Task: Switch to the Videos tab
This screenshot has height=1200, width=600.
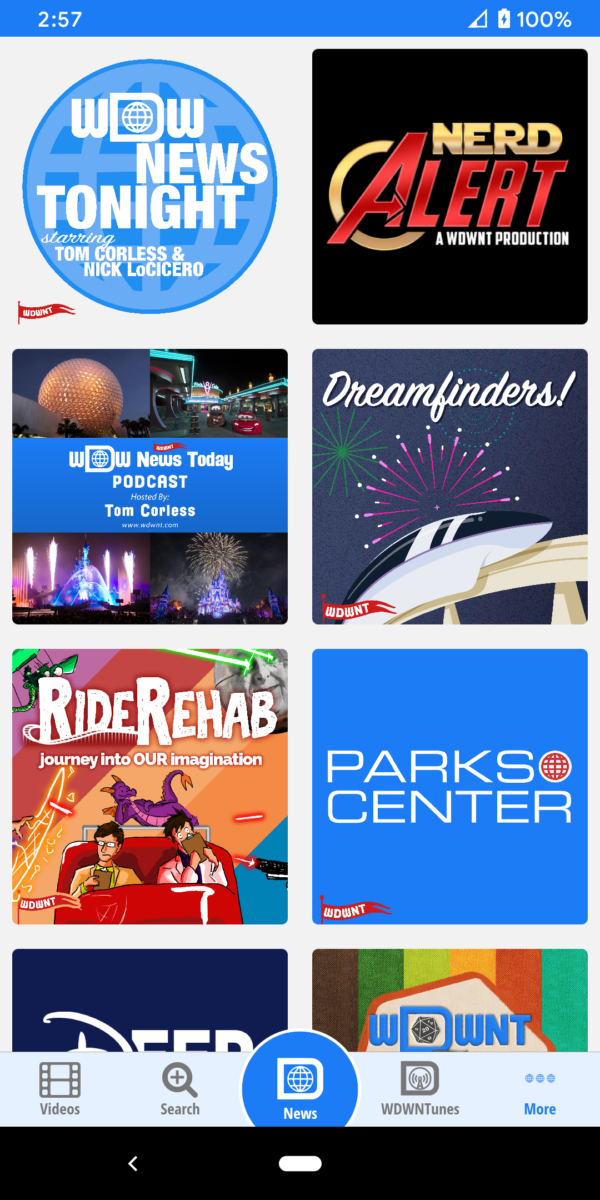Action: click(x=60, y=1089)
